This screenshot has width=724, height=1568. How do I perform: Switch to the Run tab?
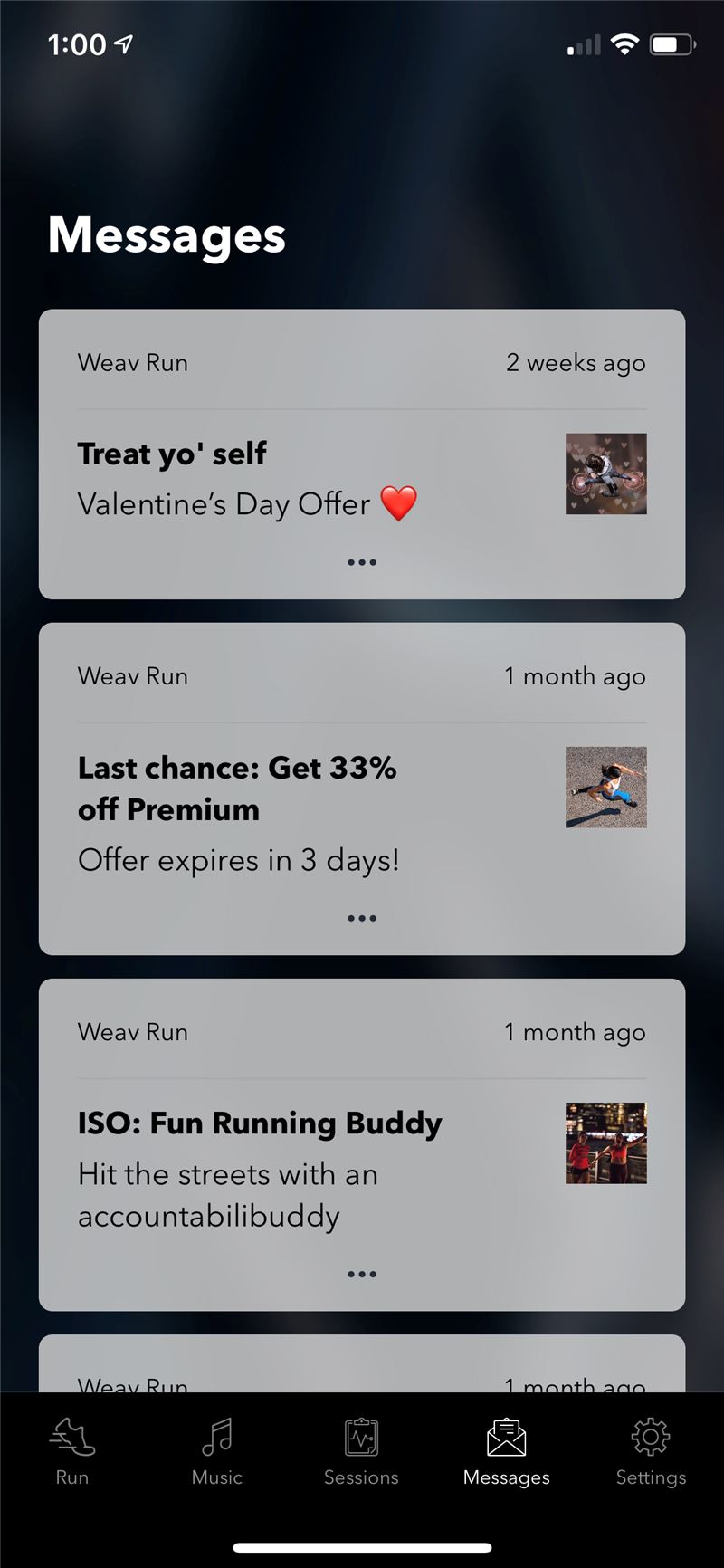(72, 1452)
